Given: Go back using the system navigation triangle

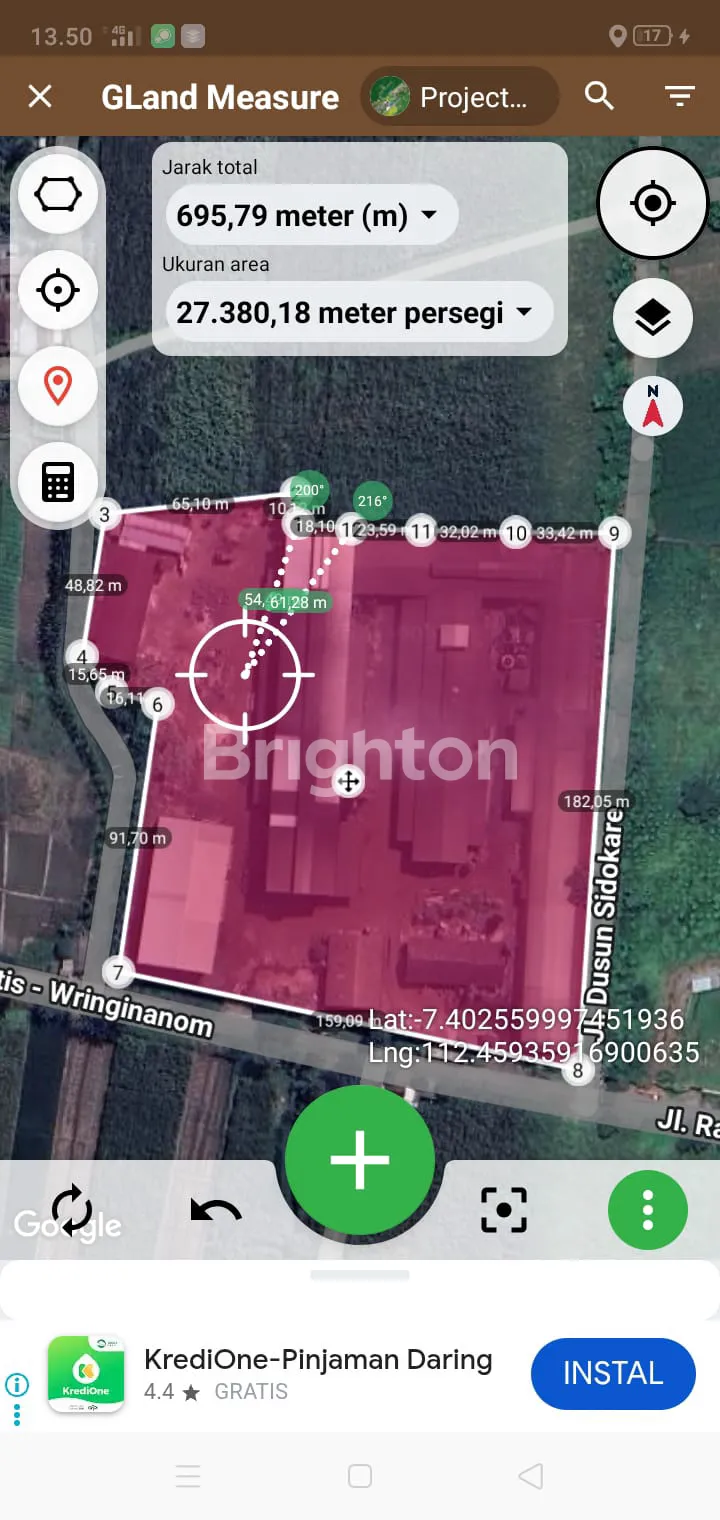Looking at the screenshot, I should pyautogui.click(x=531, y=1476).
